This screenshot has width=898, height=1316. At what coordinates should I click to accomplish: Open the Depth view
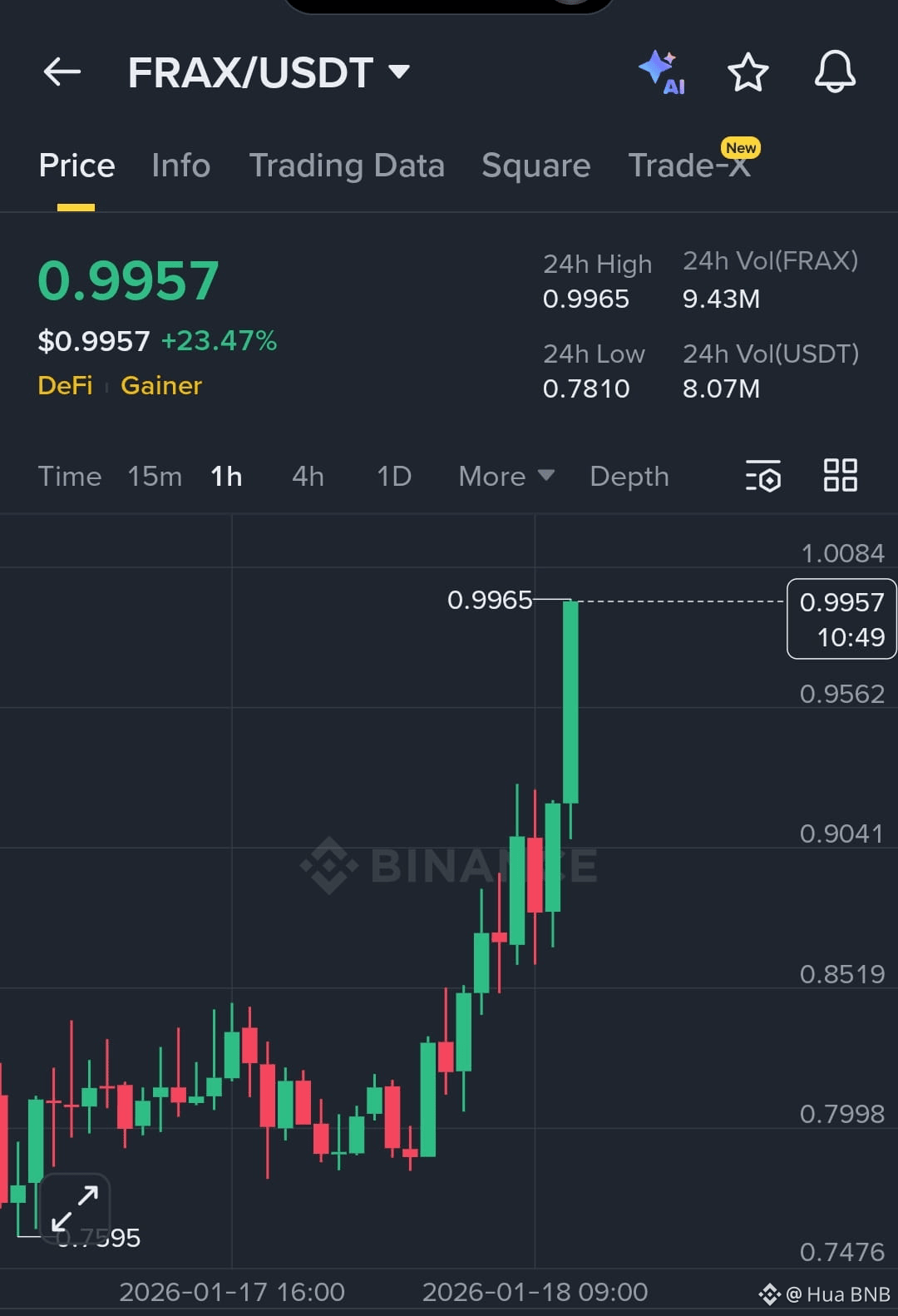point(629,476)
